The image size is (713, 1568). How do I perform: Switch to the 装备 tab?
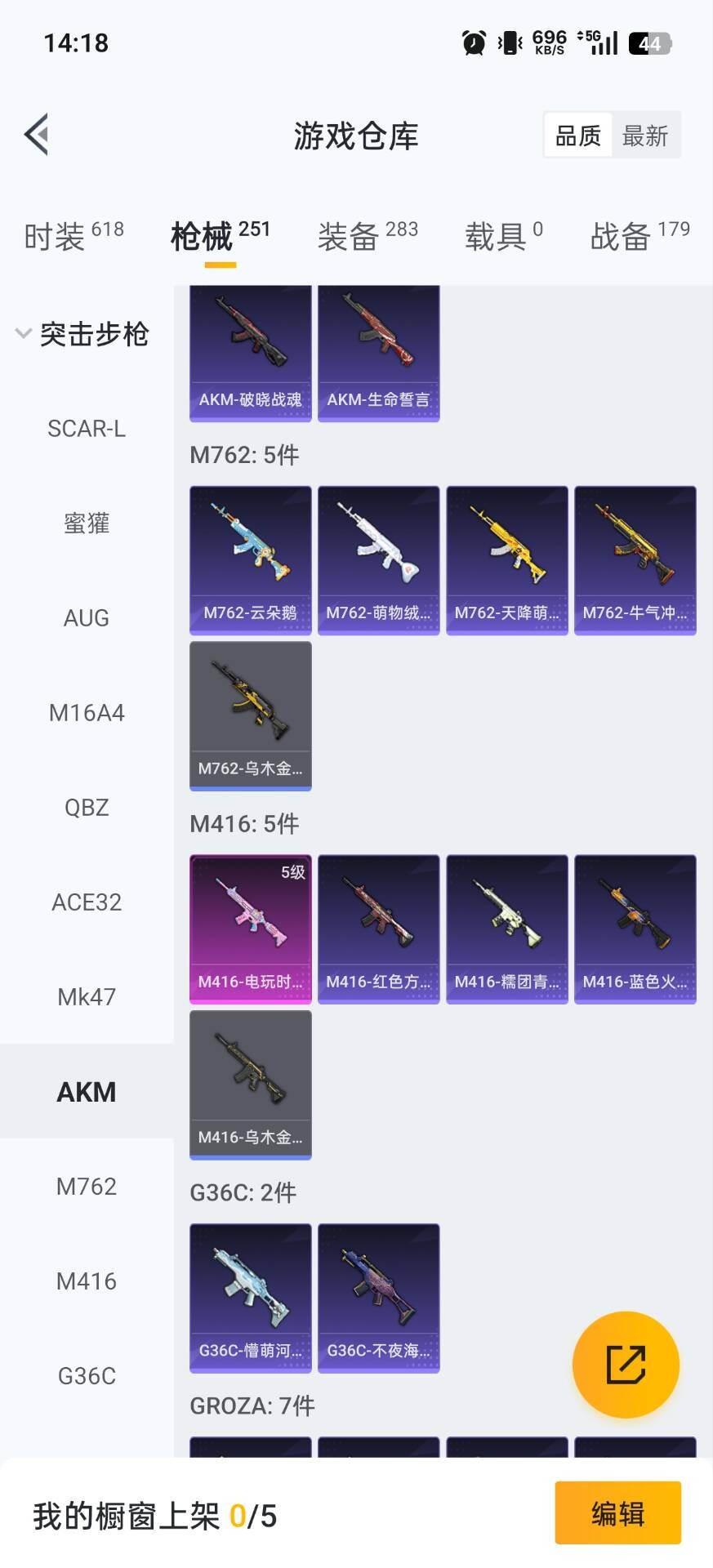(368, 236)
